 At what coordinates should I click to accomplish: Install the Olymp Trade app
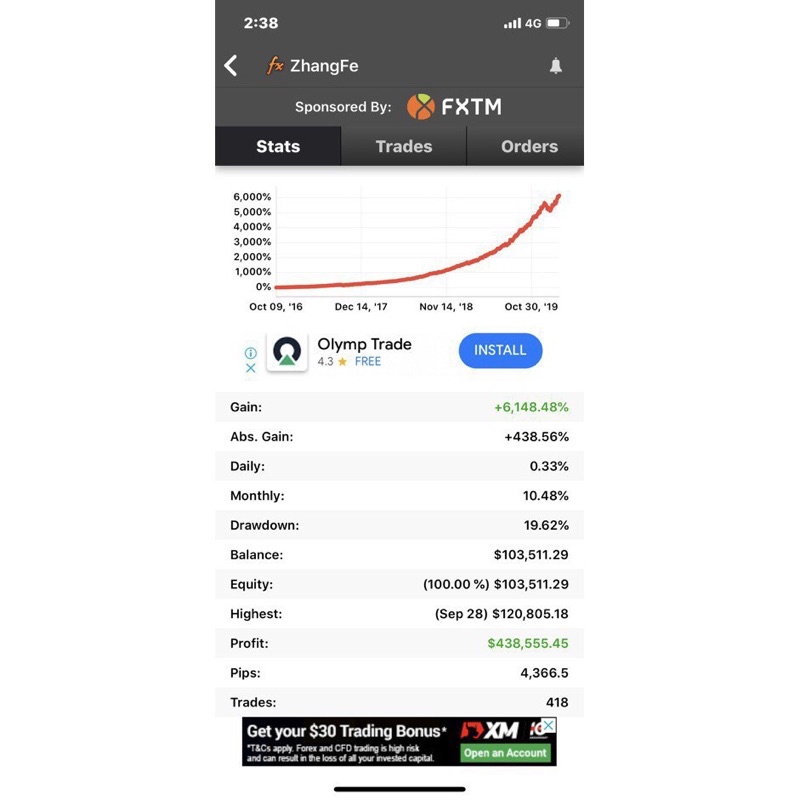(500, 350)
